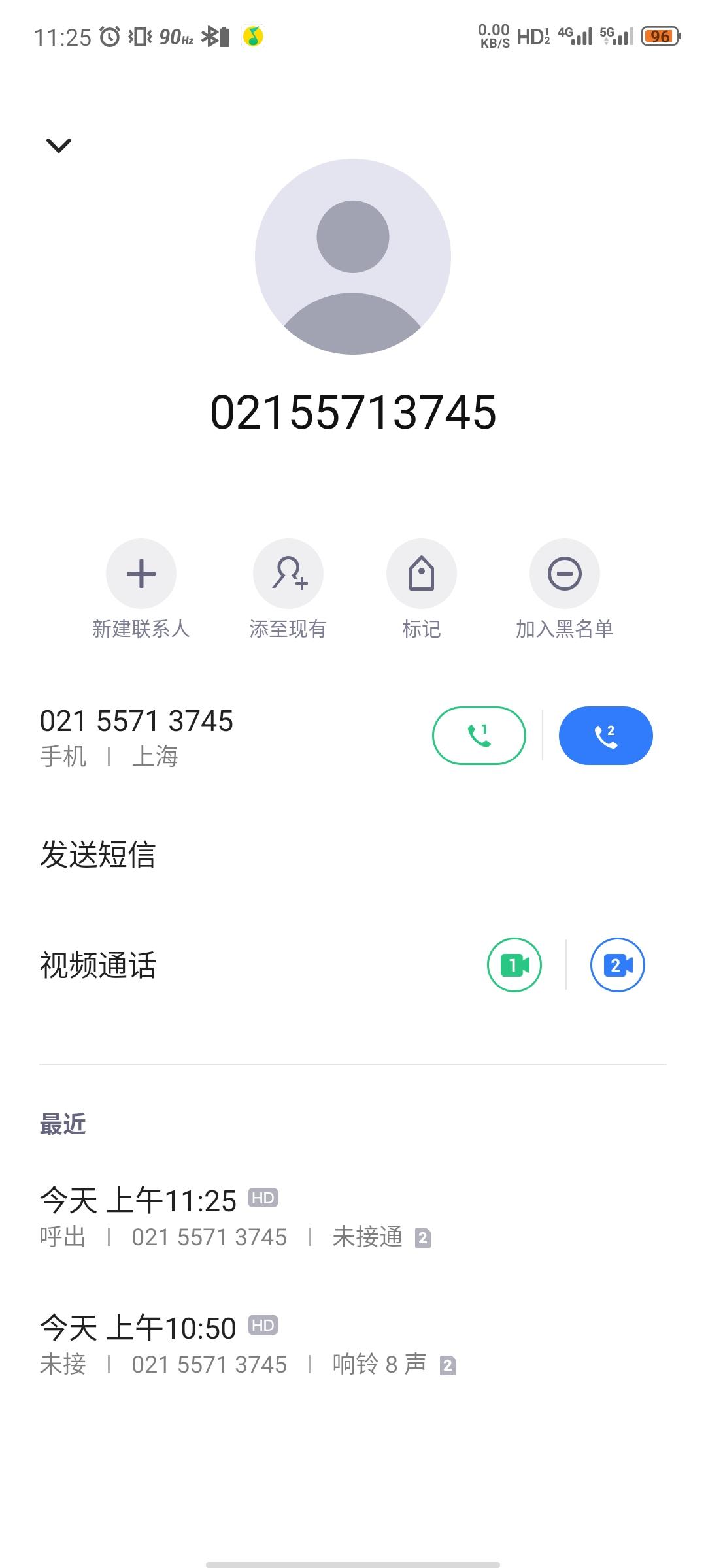706x1568 pixels.
Task: Call 021 5571 3745 using SIM 2
Action: 605,736
